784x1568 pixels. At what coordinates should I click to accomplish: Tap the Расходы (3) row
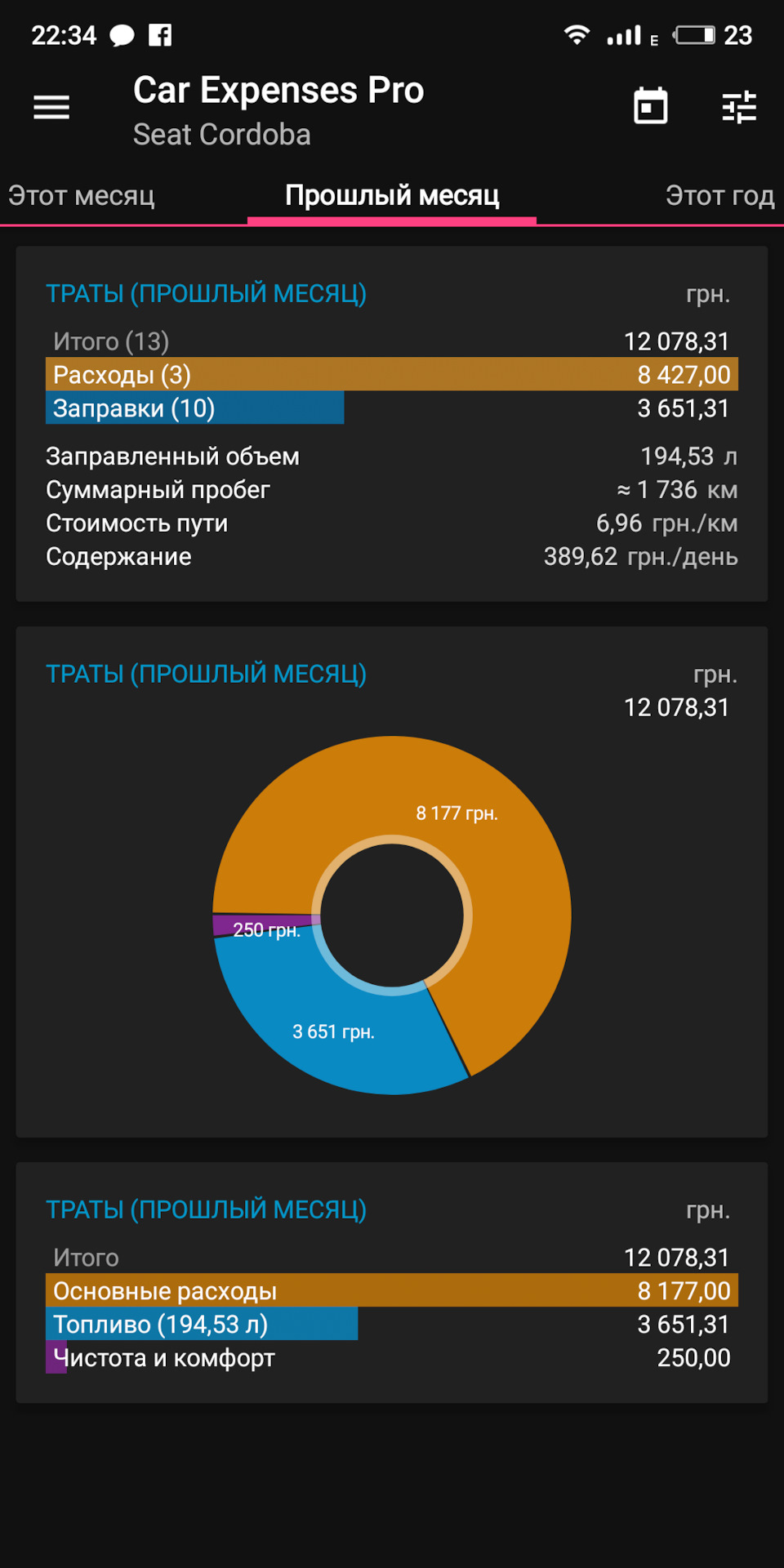pos(392,374)
